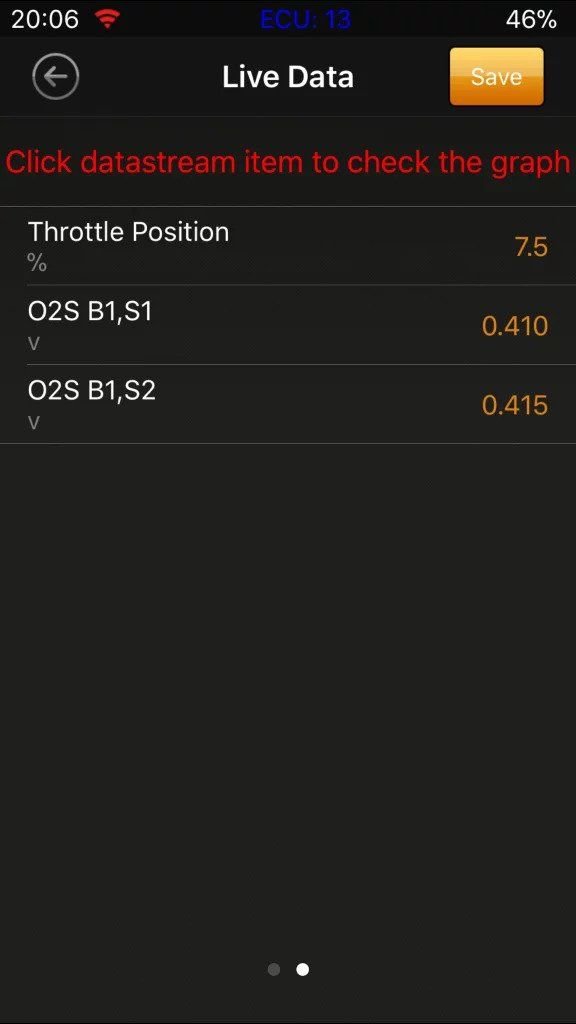Open the Throttle Position graph
Image resolution: width=576 pixels, height=1024 pixels.
click(x=288, y=246)
